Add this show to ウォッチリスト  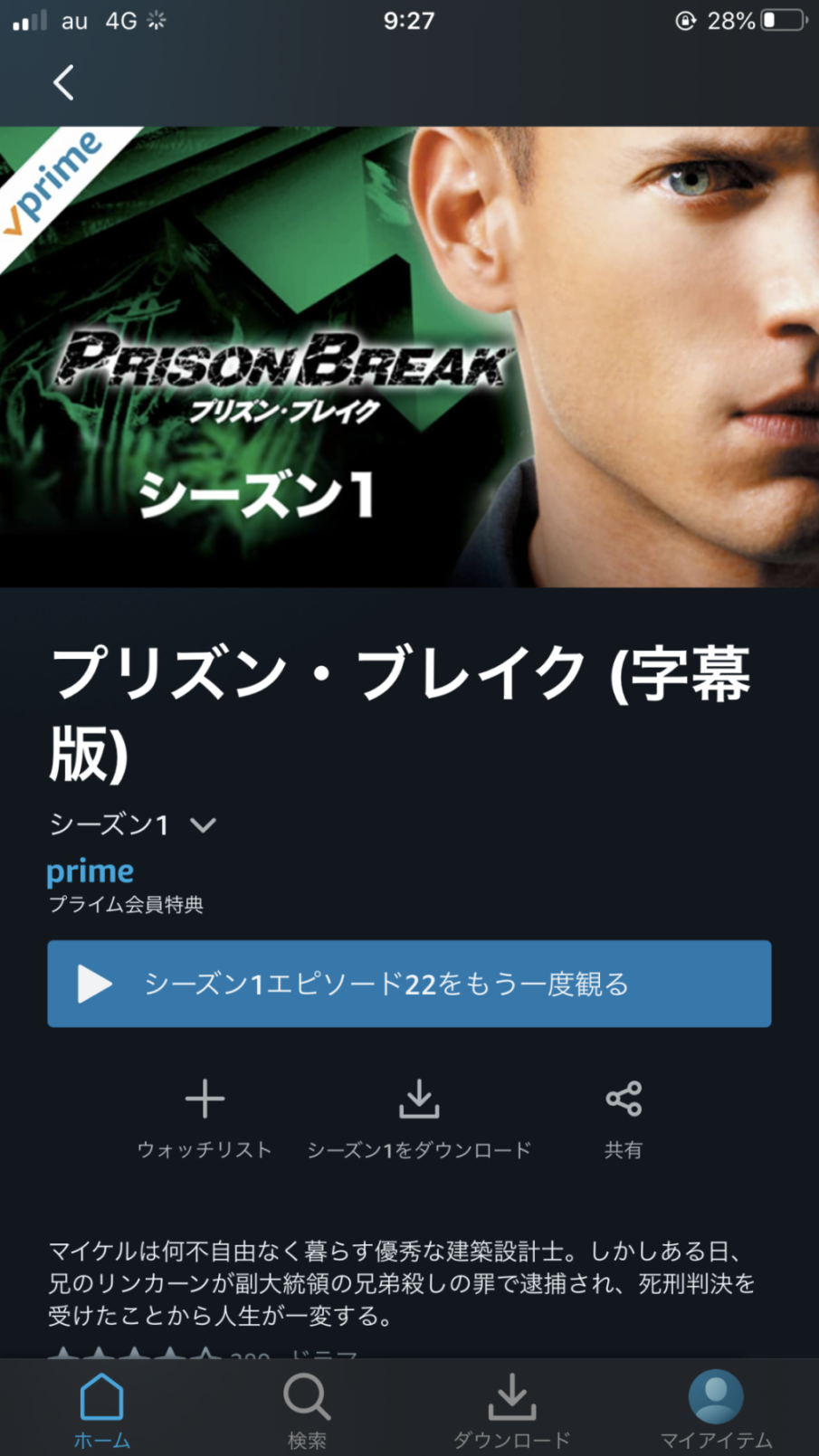click(x=205, y=1118)
